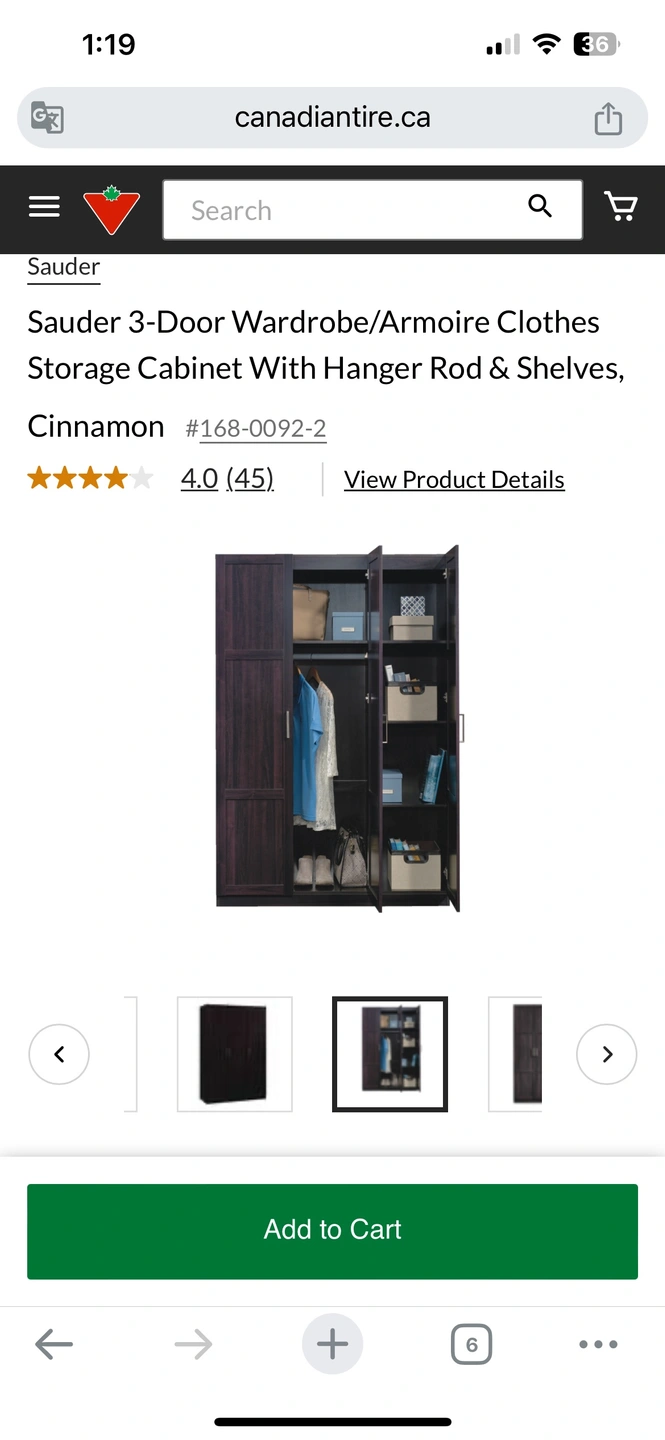Image resolution: width=665 pixels, height=1440 pixels.
Task: Open the Sauder brand link
Action: 63,267
